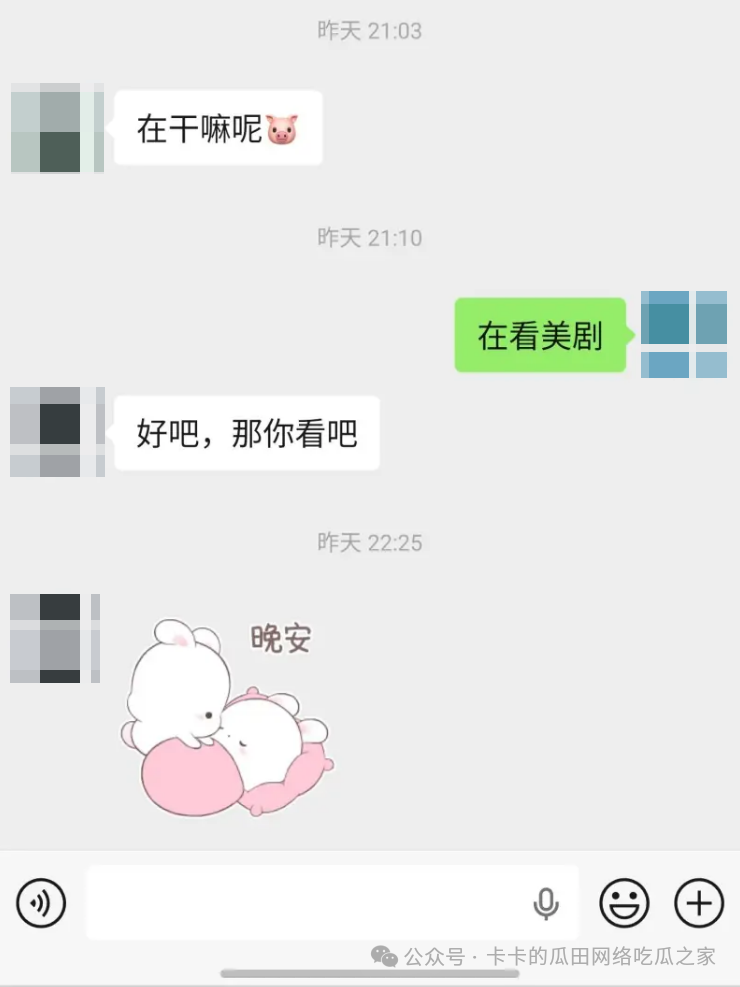Open the 晚安 bunny sticker
Image resolution: width=740 pixels, height=987 pixels.
[228, 716]
